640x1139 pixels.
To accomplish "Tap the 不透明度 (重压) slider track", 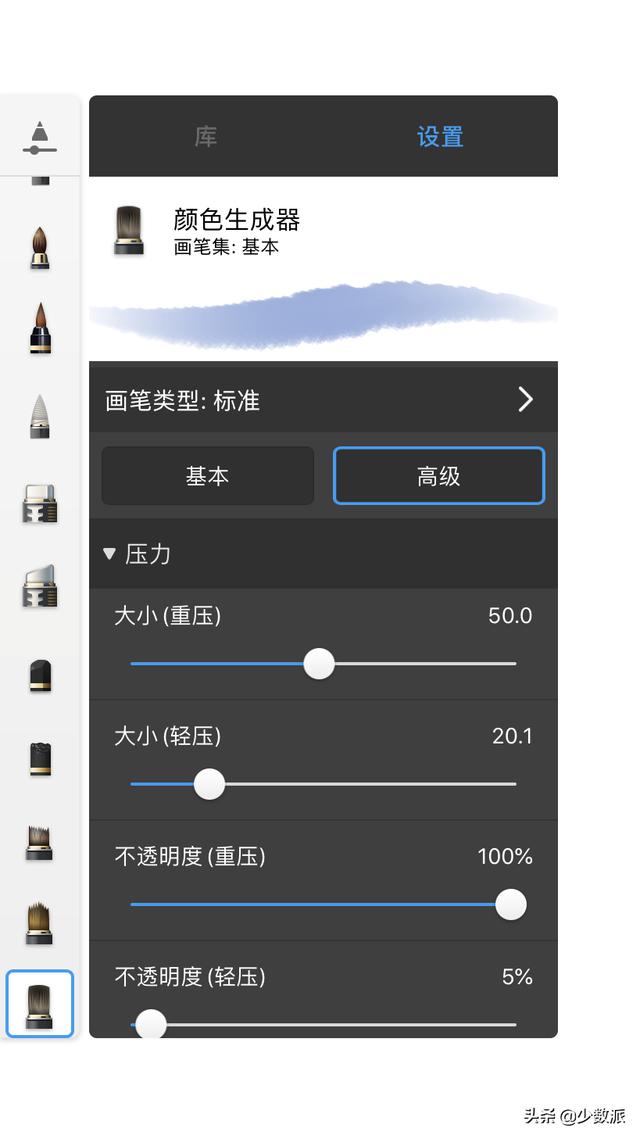I will click(320, 904).
